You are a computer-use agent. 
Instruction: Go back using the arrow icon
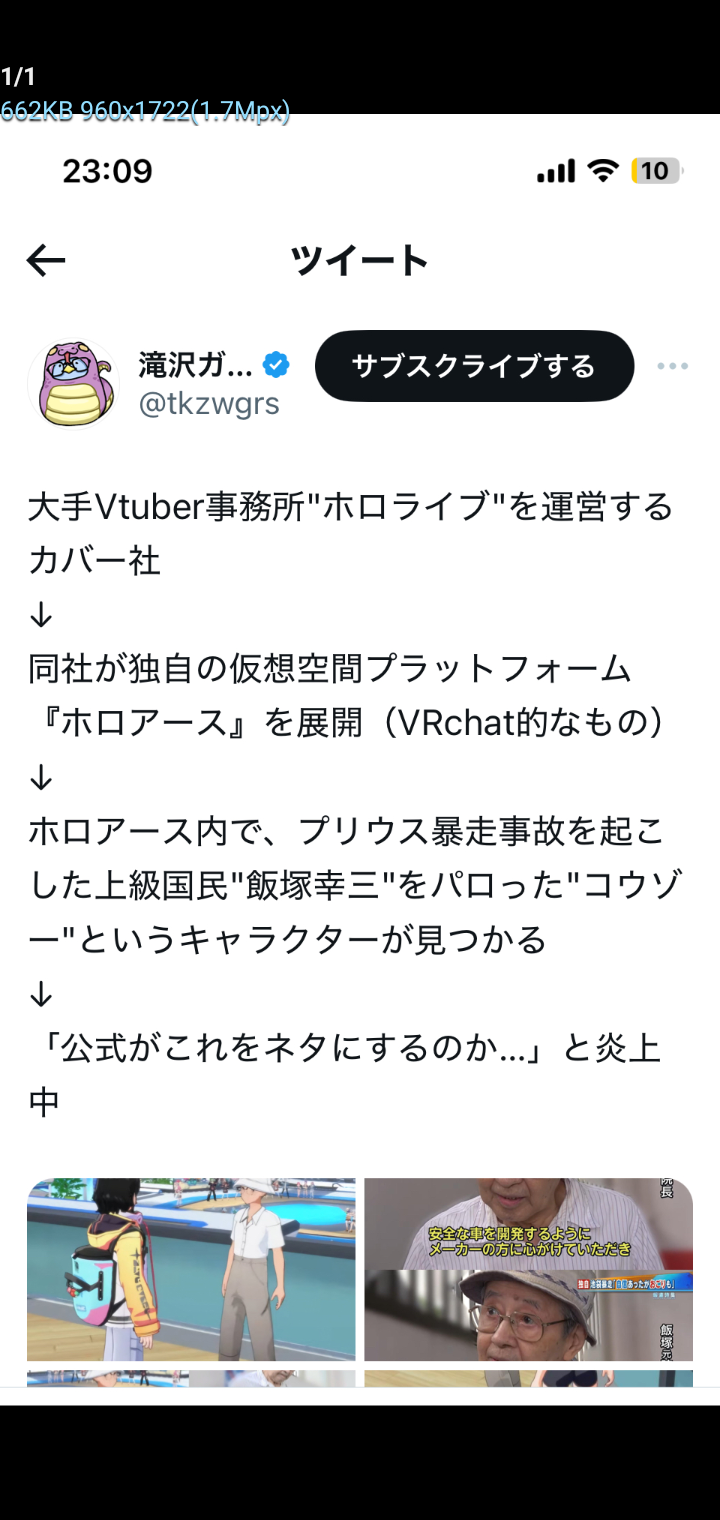click(45, 261)
